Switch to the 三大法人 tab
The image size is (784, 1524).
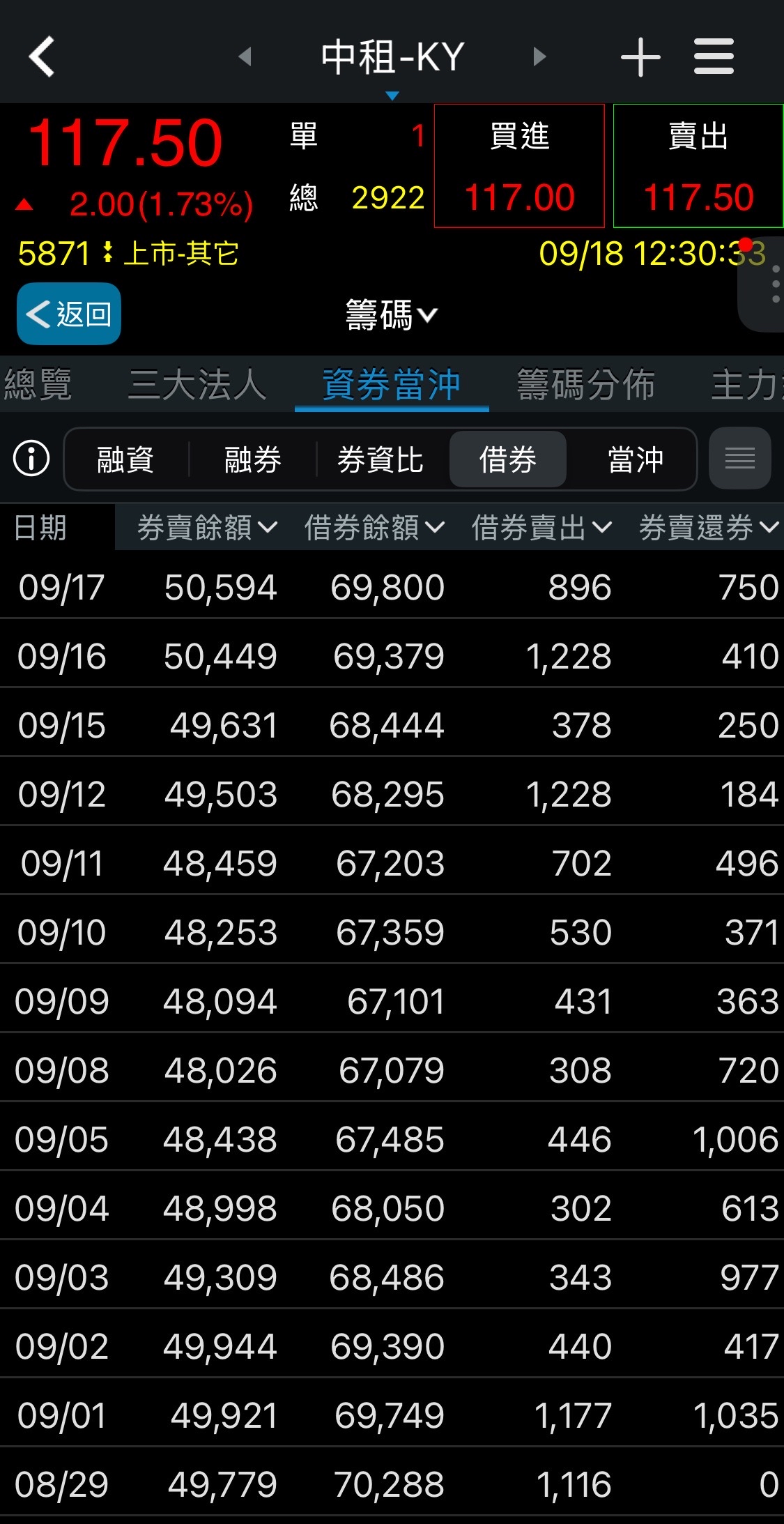197,384
